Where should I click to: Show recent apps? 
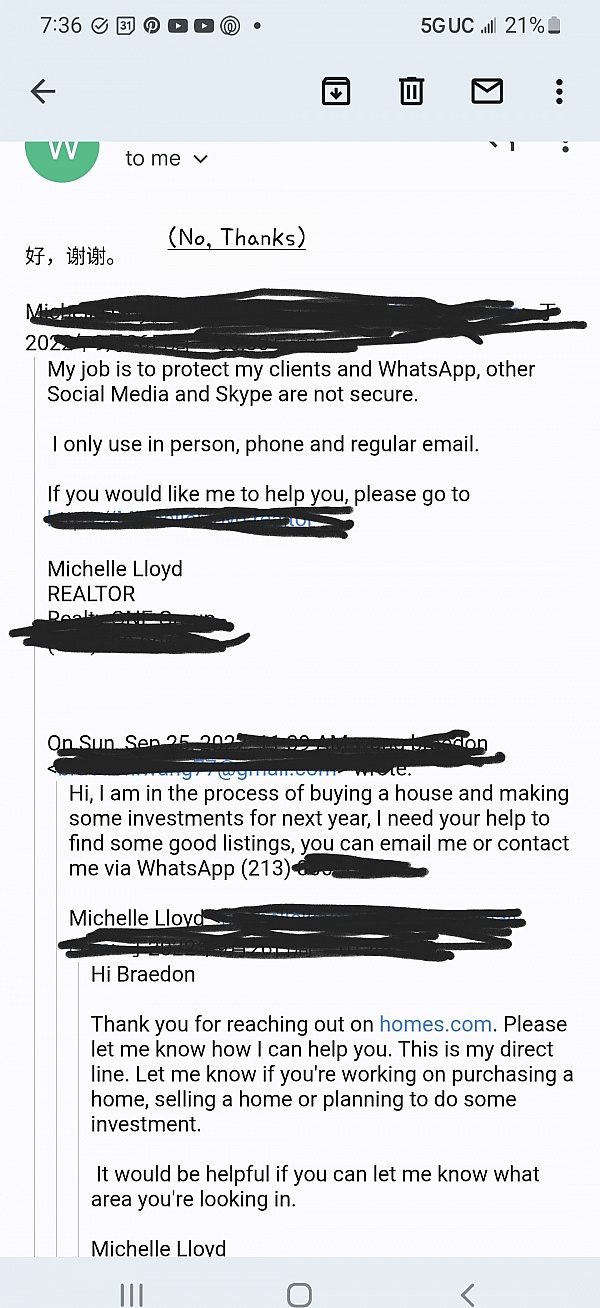[x=131, y=1295]
